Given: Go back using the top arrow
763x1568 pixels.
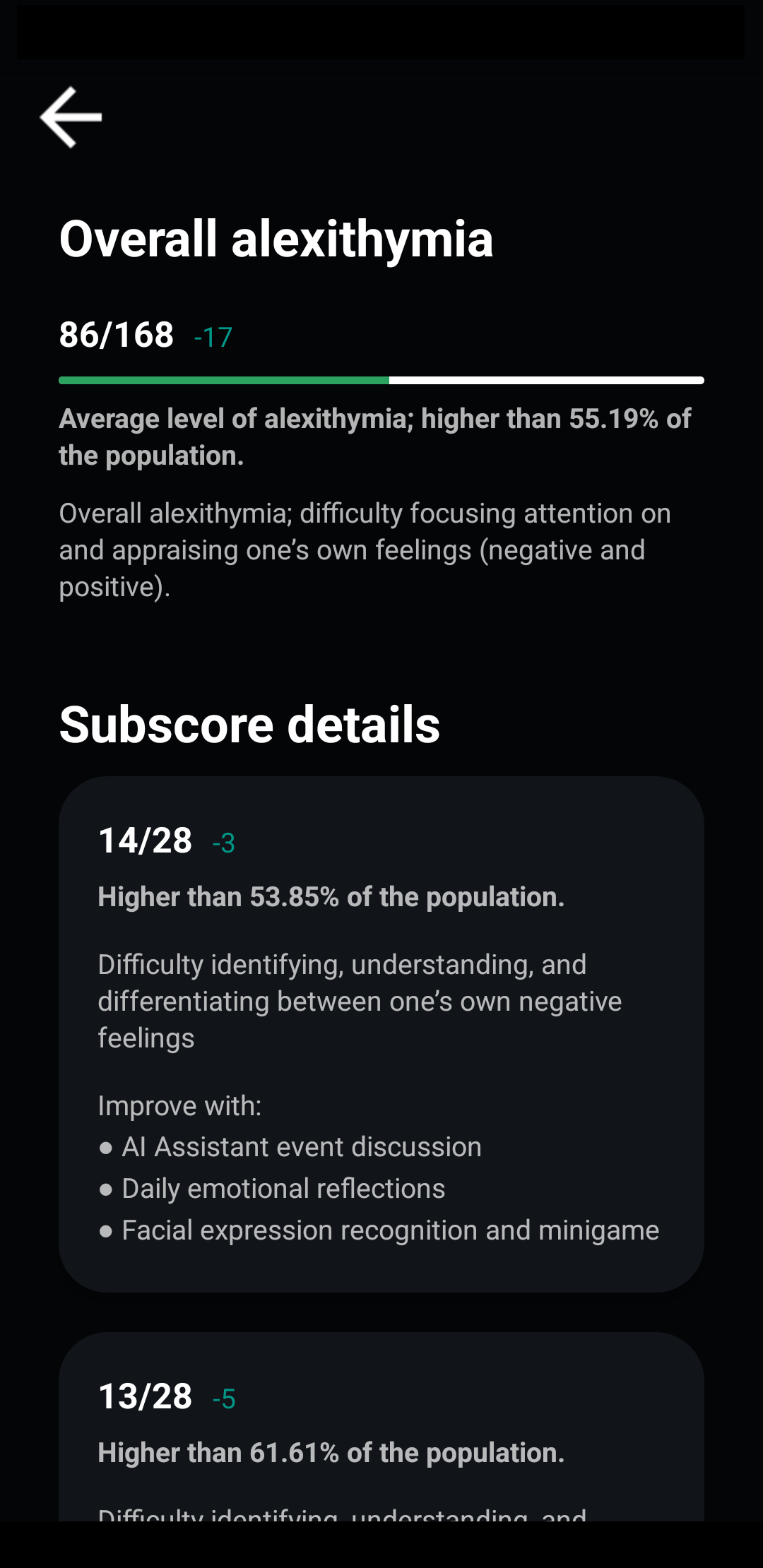Looking at the screenshot, I should (x=71, y=117).
